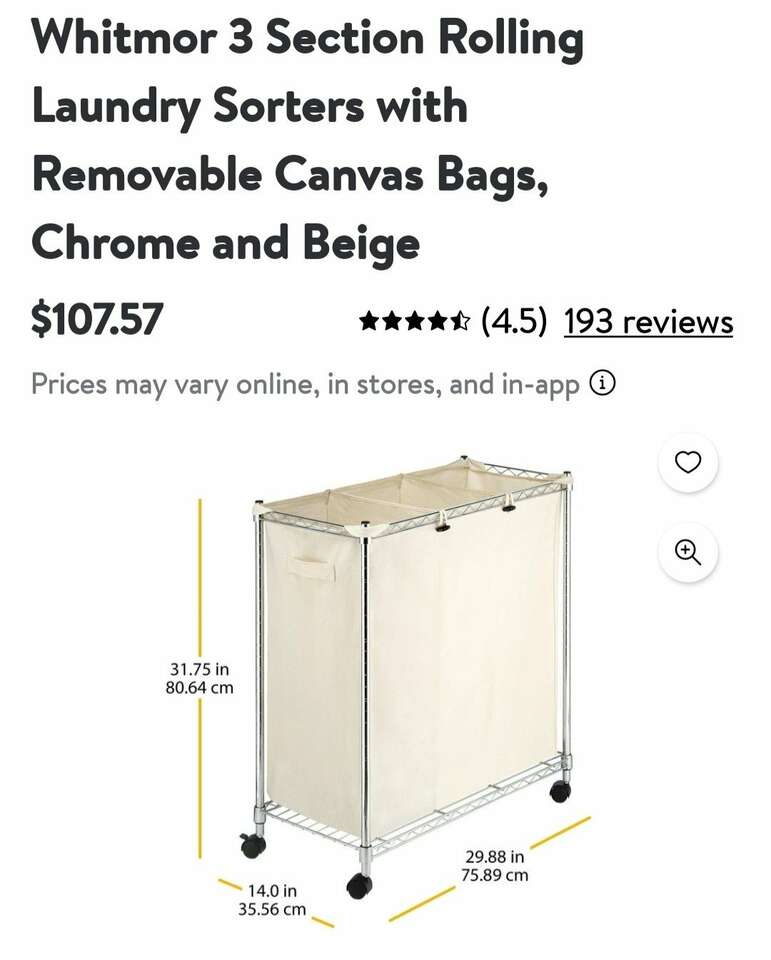Open the price info icon
771x960 pixels.
pos(602,383)
